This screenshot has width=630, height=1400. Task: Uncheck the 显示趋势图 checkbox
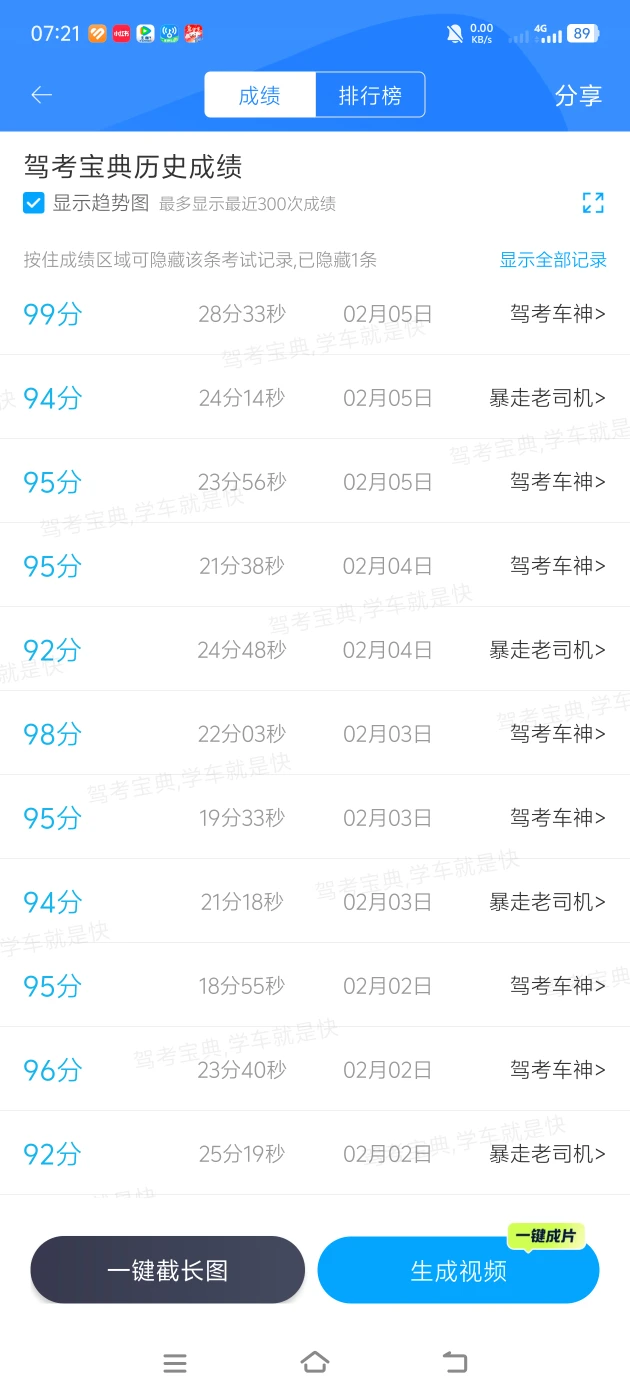34,204
